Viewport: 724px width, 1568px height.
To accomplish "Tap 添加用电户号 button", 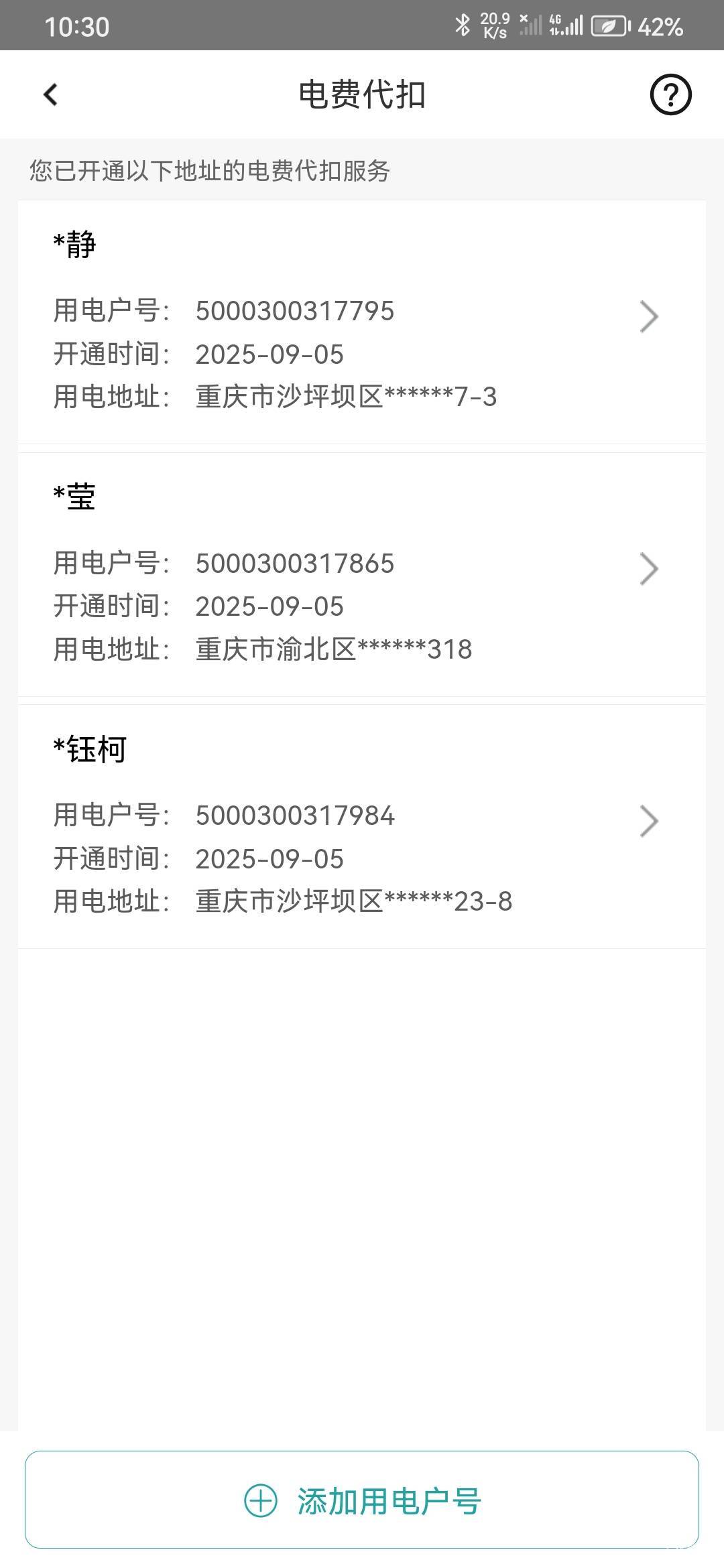I will point(362,1500).
